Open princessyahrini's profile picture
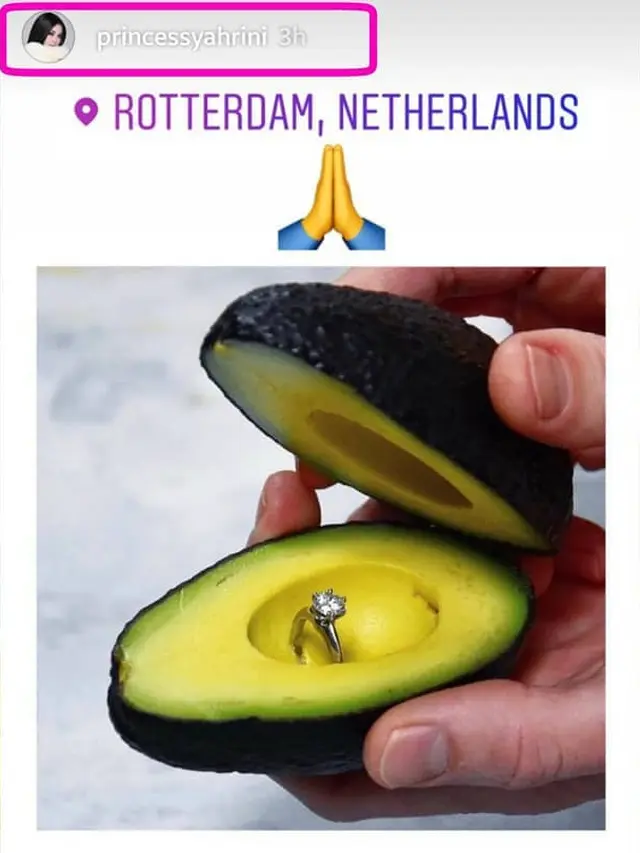The width and height of the screenshot is (640, 853). pos(48,38)
